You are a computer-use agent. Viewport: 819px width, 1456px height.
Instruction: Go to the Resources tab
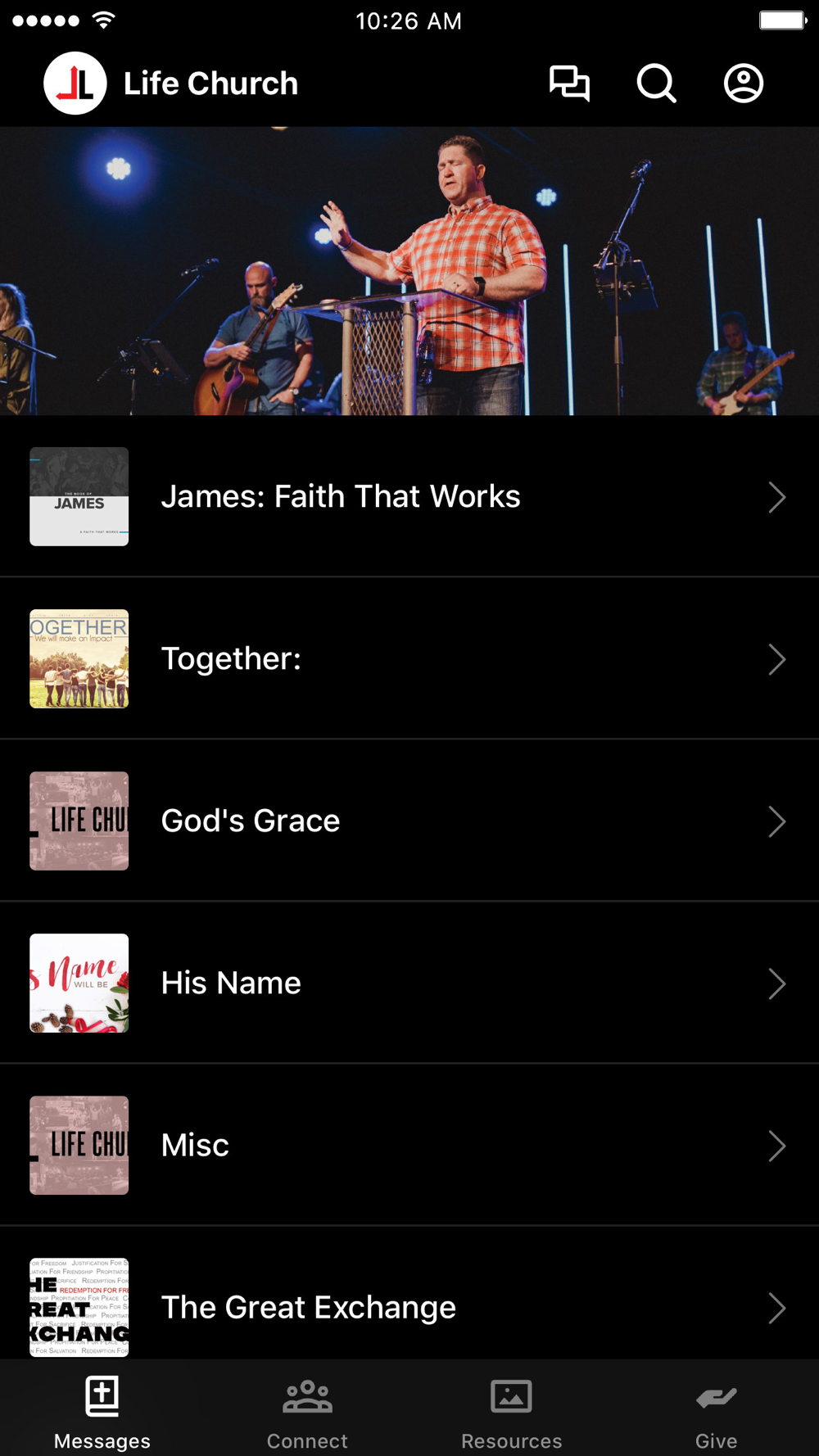tap(512, 1412)
